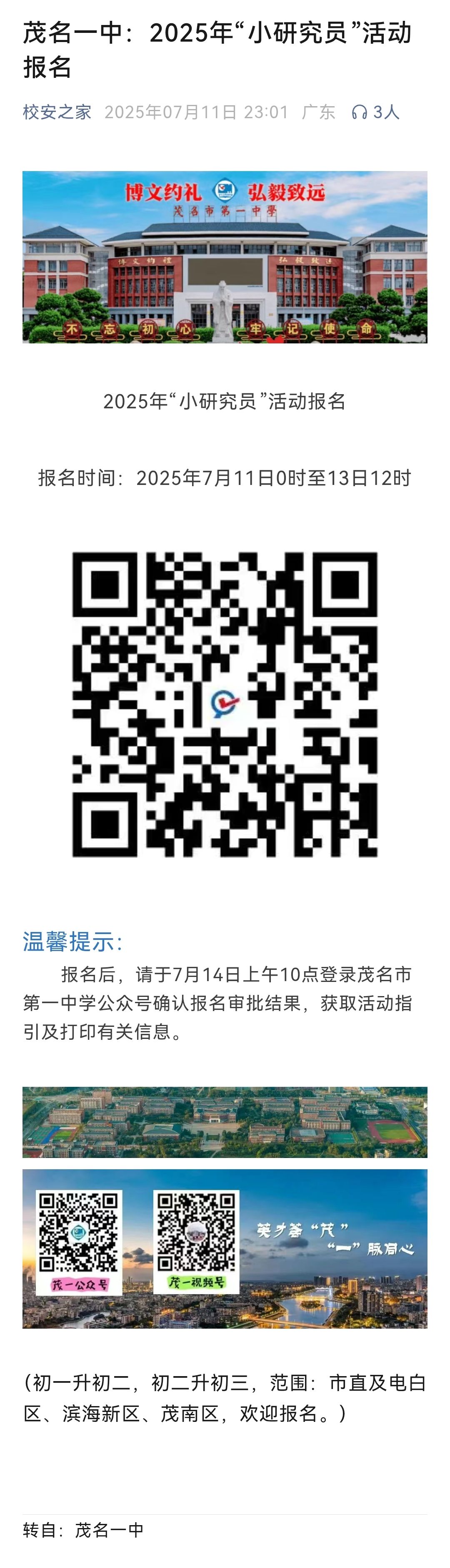Open the 校安之家 account page
This screenshot has width=450, height=1568.
[57, 112]
